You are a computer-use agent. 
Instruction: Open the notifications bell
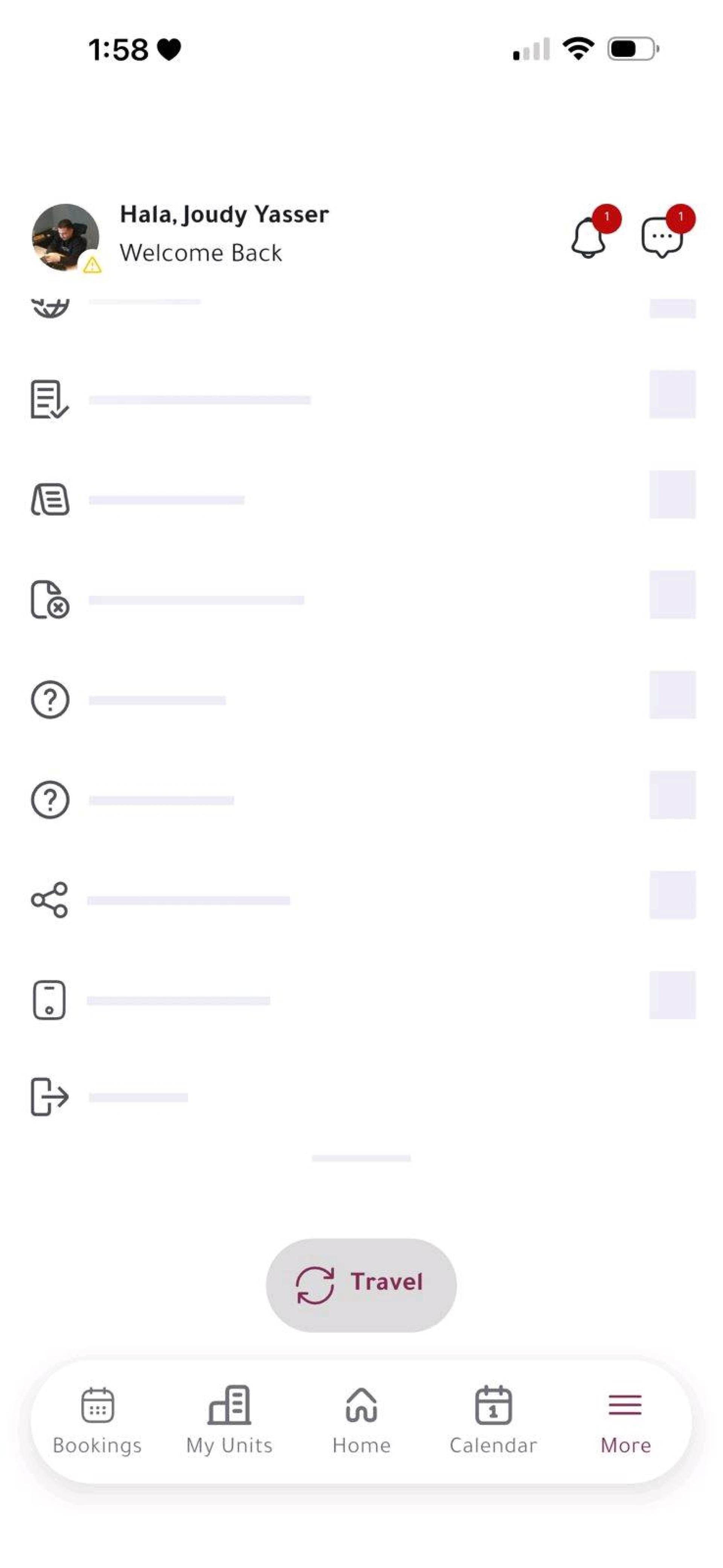pyautogui.click(x=589, y=237)
